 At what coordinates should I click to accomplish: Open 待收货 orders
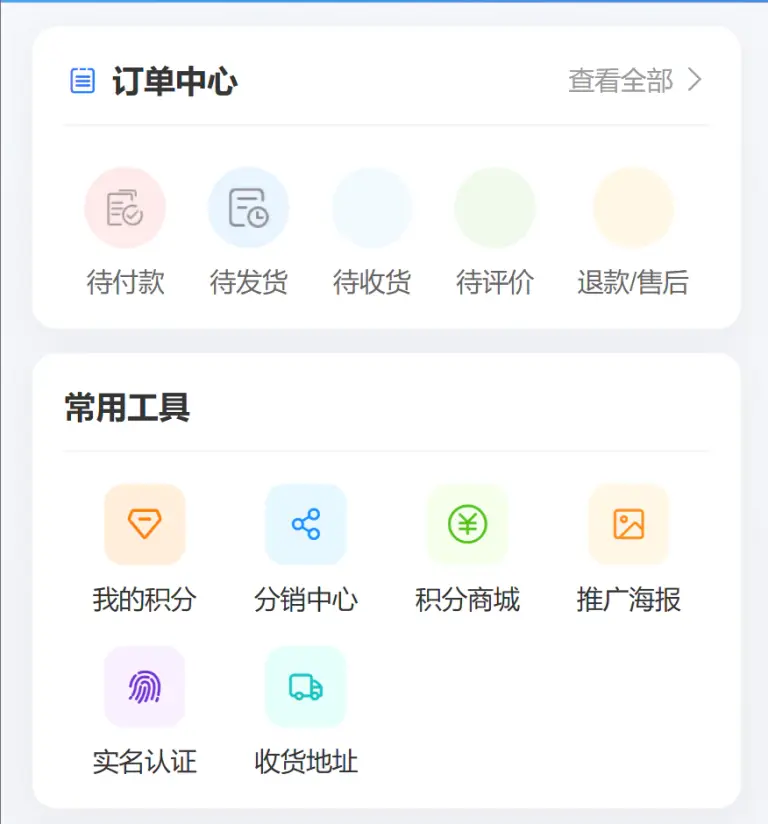(x=372, y=232)
